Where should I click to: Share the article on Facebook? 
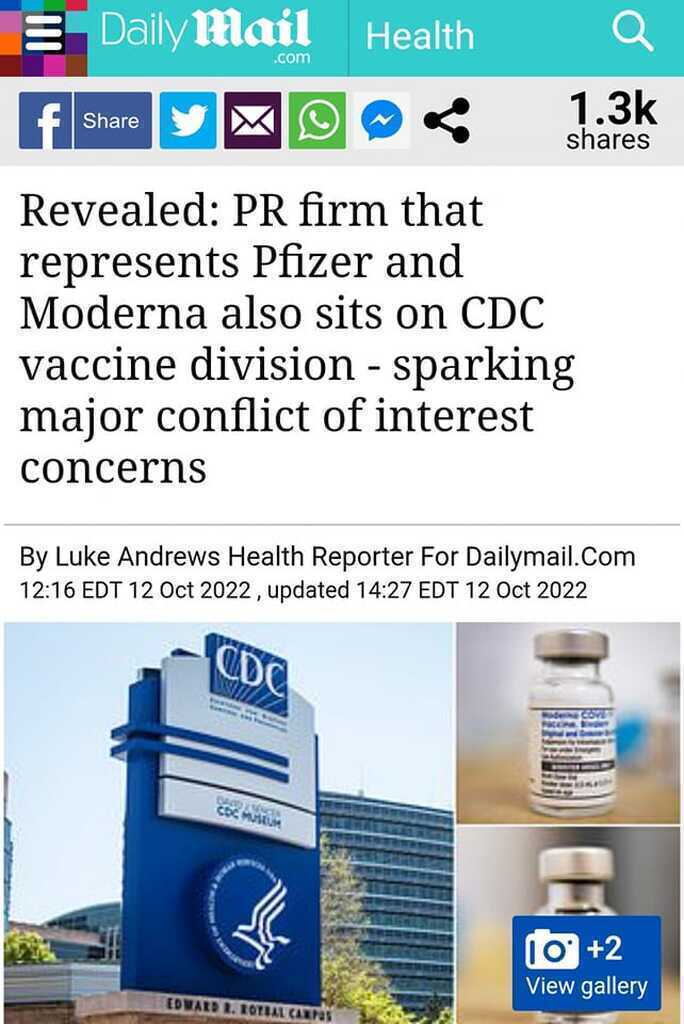pyautogui.click(x=85, y=121)
